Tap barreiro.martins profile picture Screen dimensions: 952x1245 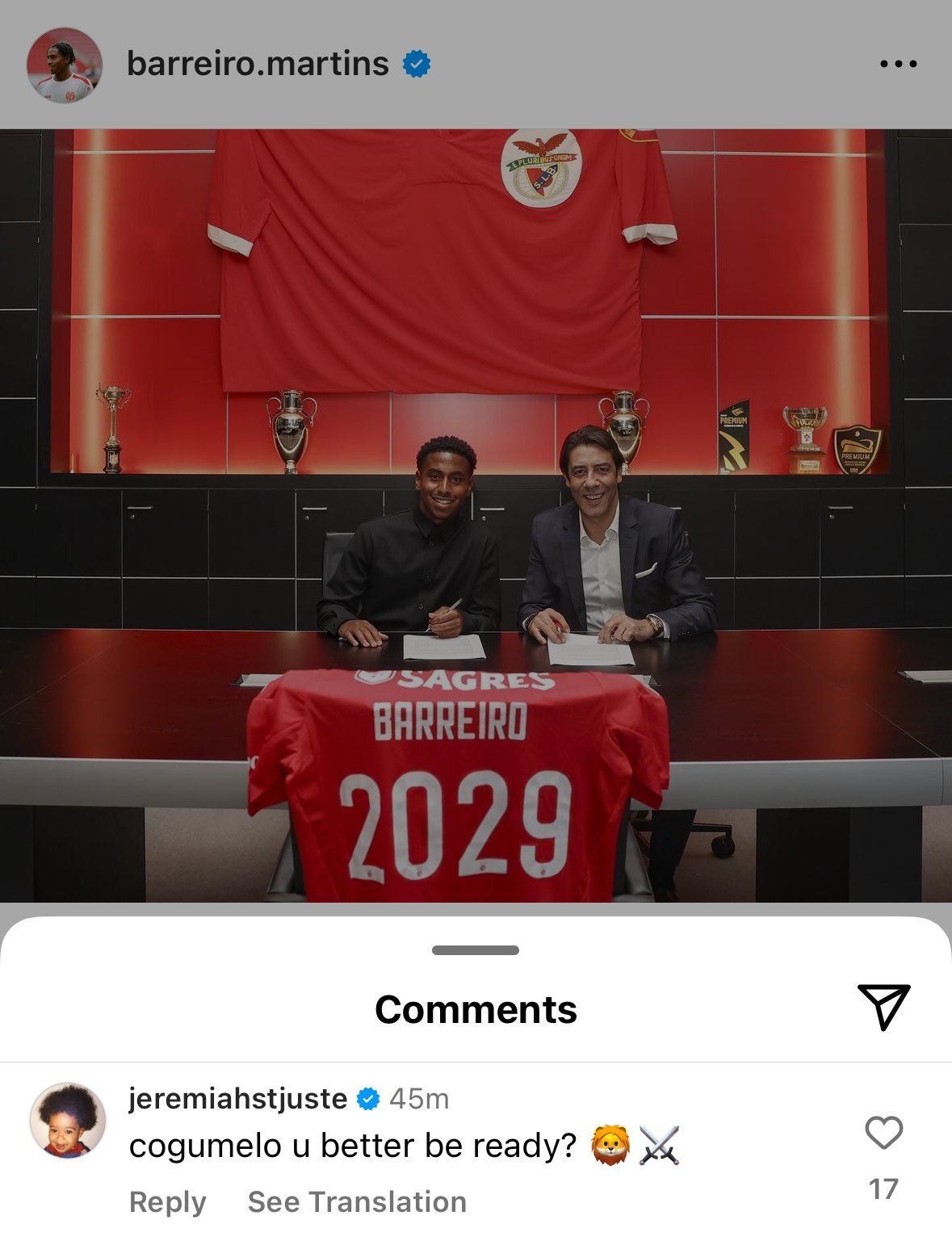click(x=65, y=65)
